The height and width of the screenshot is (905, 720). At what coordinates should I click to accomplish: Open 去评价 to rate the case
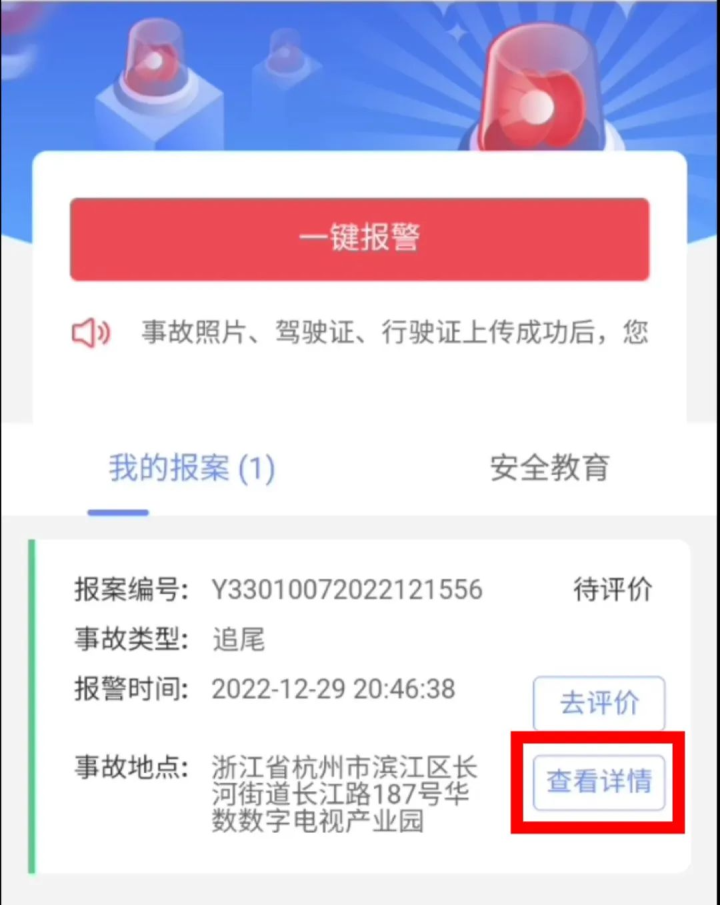[598, 703]
